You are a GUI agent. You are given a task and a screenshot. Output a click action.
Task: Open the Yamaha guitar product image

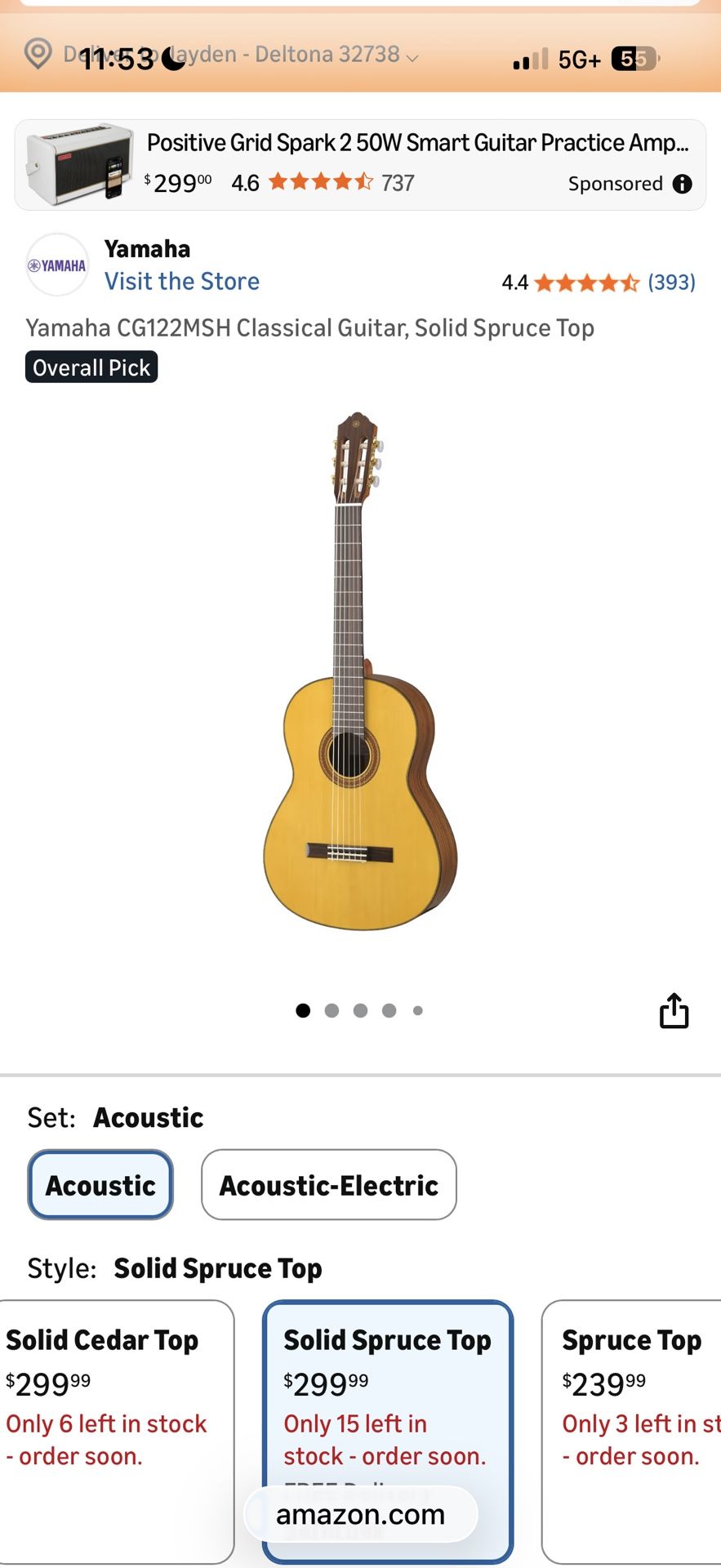[x=360, y=671]
